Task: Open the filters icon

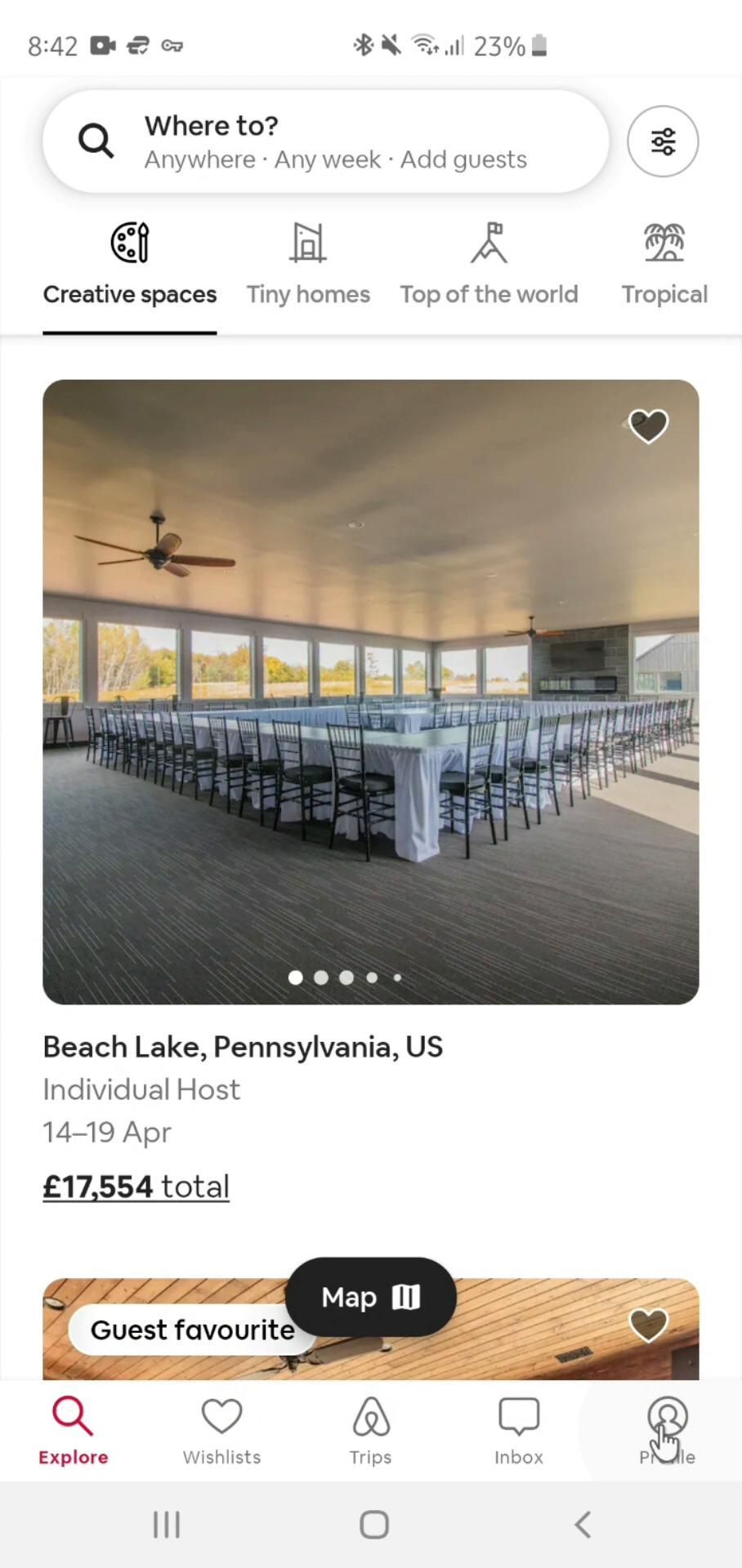Action: click(663, 141)
